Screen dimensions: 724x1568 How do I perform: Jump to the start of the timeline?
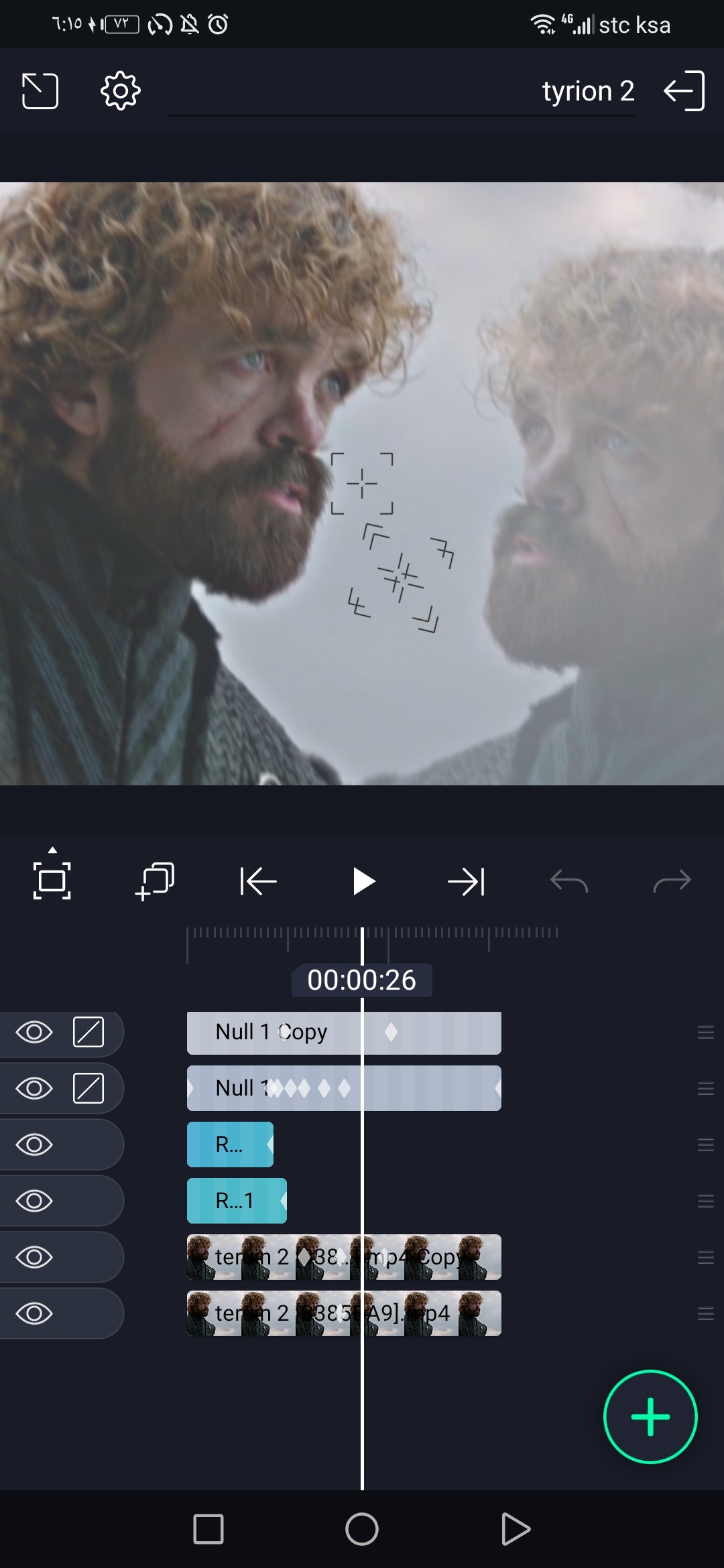click(x=259, y=881)
